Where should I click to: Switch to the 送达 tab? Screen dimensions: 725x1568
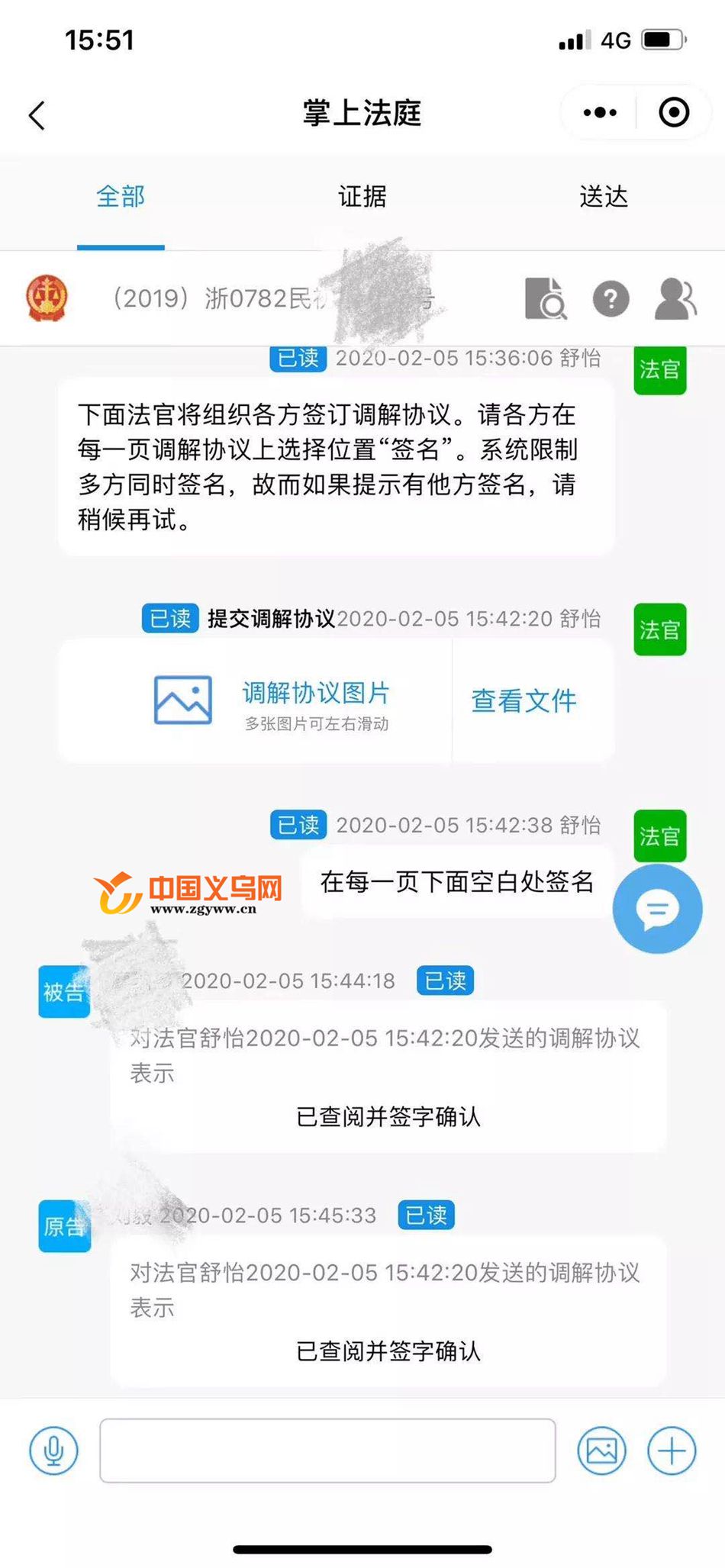pyautogui.click(x=604, y=197)
